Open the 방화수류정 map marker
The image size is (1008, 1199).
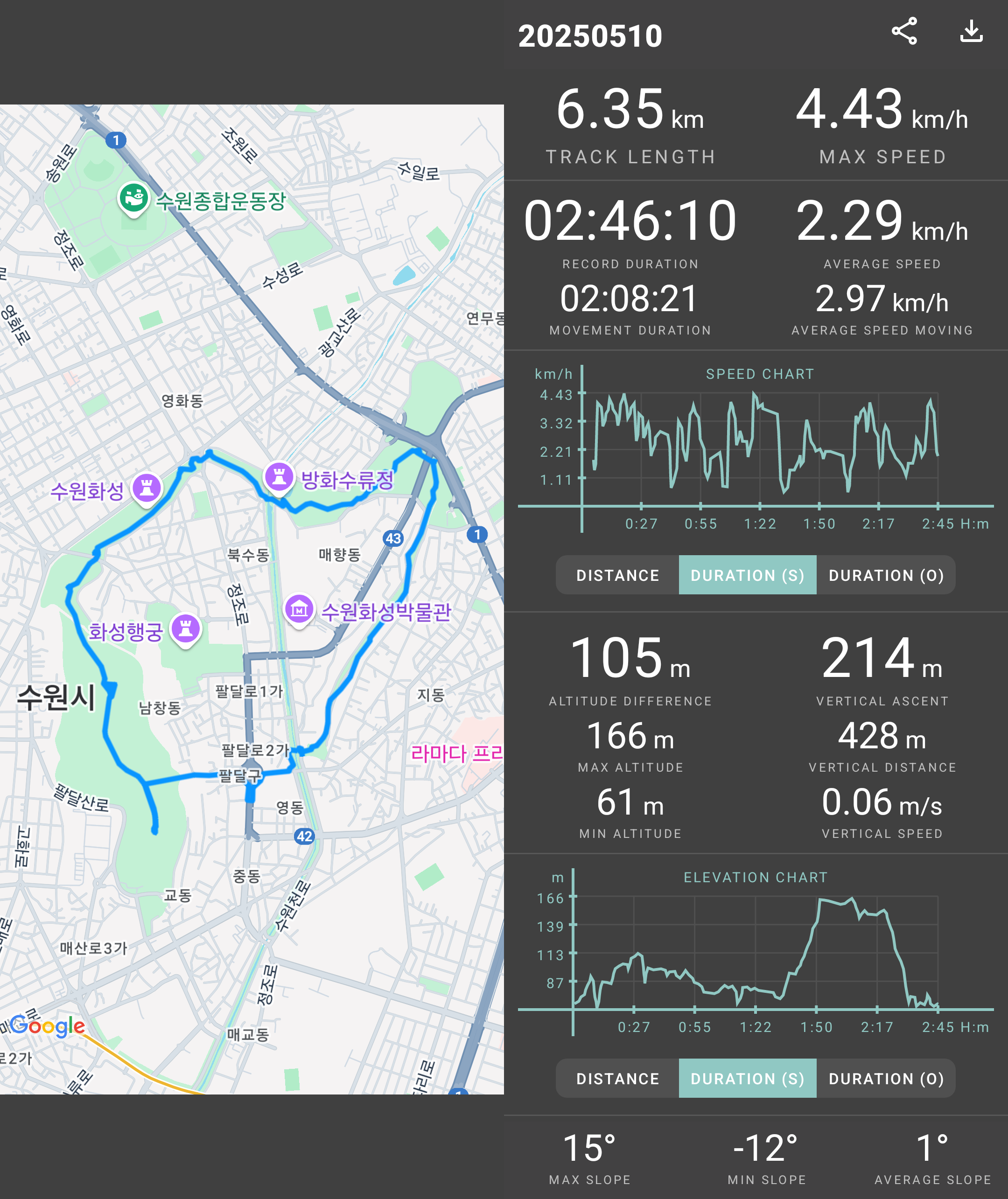(279, 477)
